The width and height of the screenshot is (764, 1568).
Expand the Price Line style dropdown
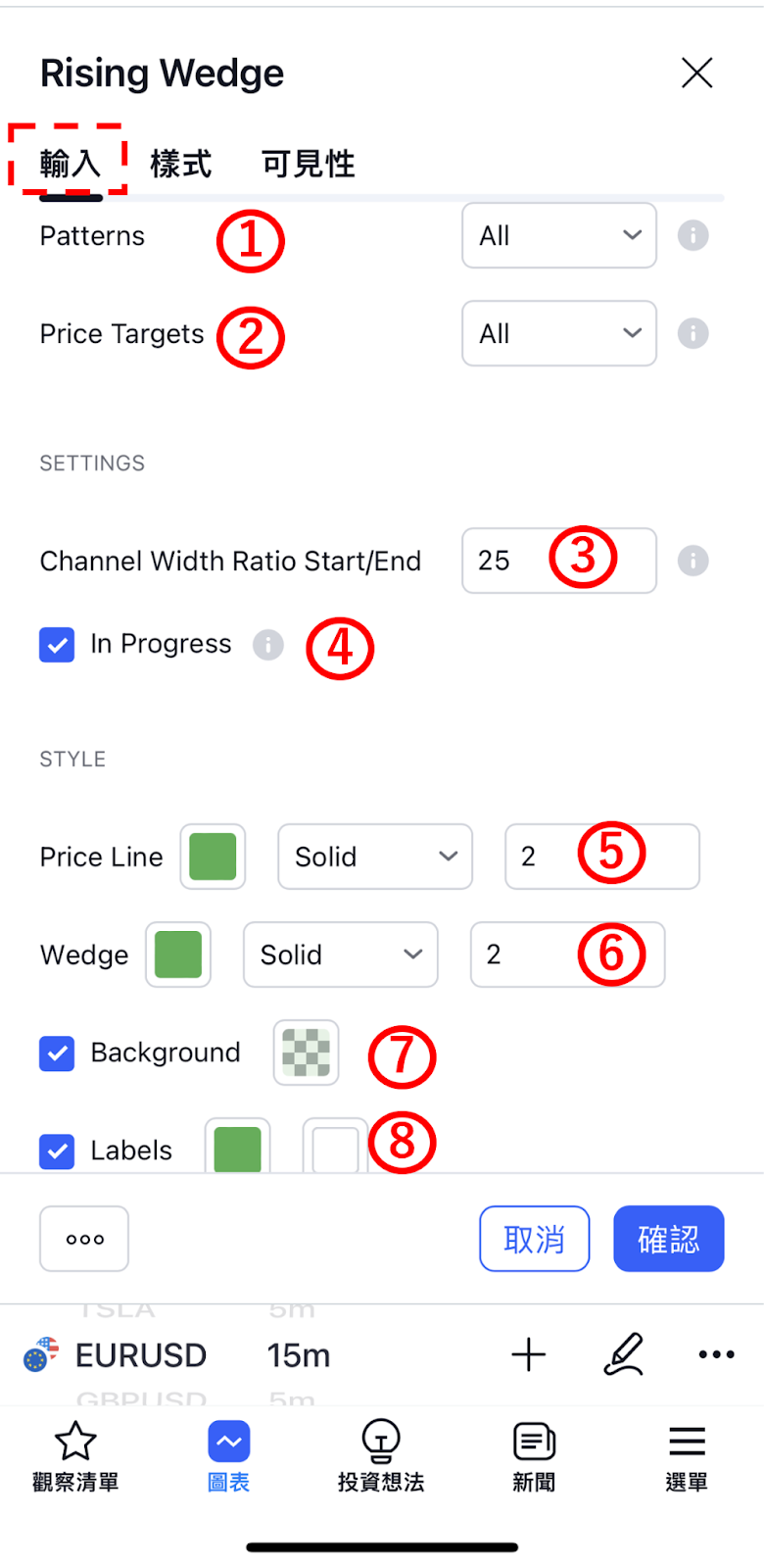(x=375, y=857)
